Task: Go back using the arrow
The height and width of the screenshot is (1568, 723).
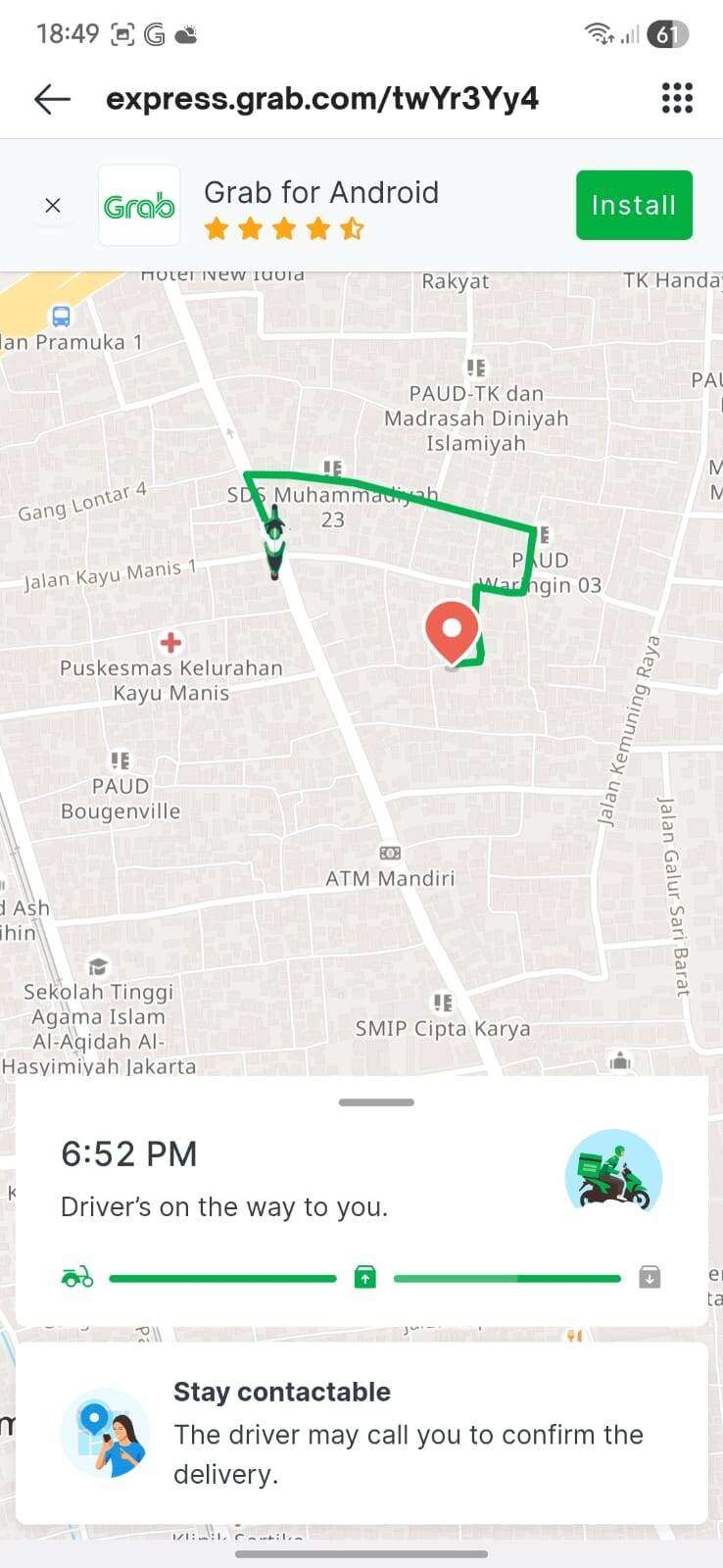Action: [52, 99]
